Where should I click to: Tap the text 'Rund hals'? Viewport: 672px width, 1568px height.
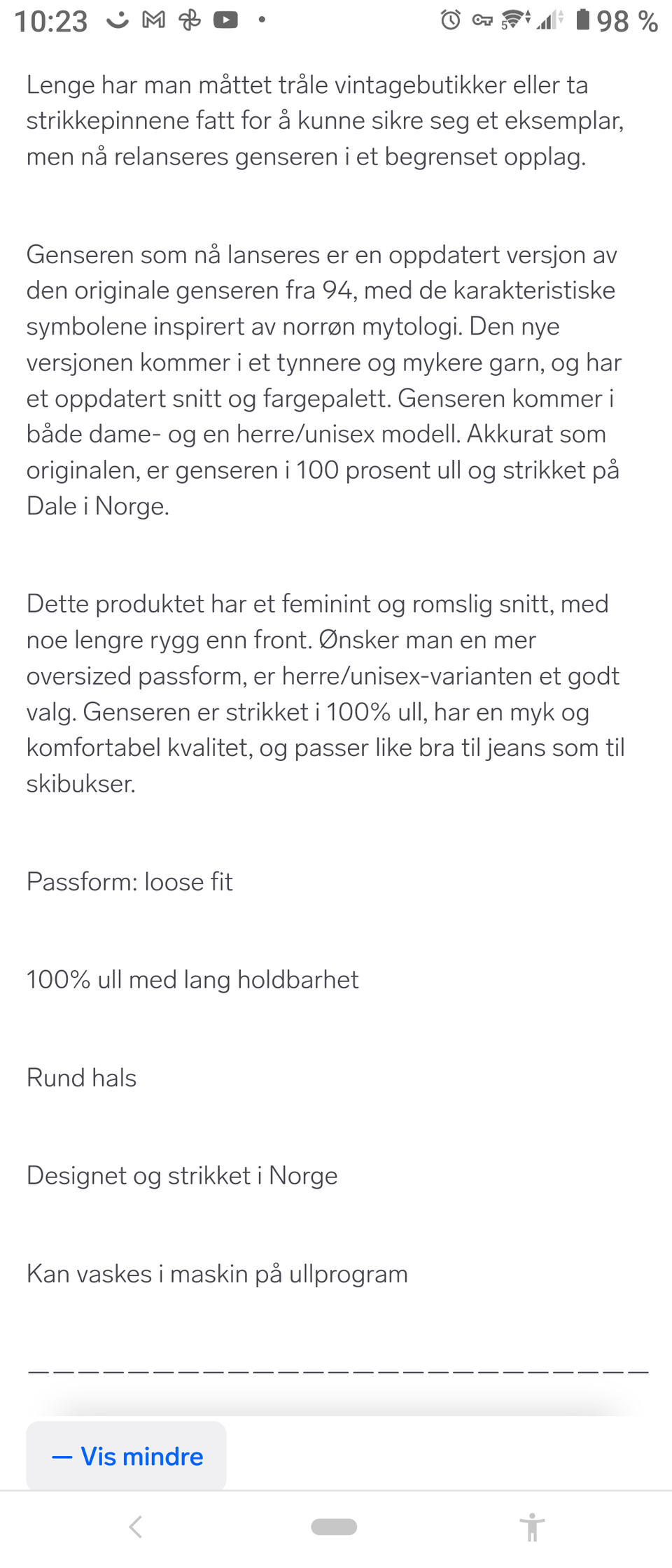pyautogui.click(x=81, y=1078)
